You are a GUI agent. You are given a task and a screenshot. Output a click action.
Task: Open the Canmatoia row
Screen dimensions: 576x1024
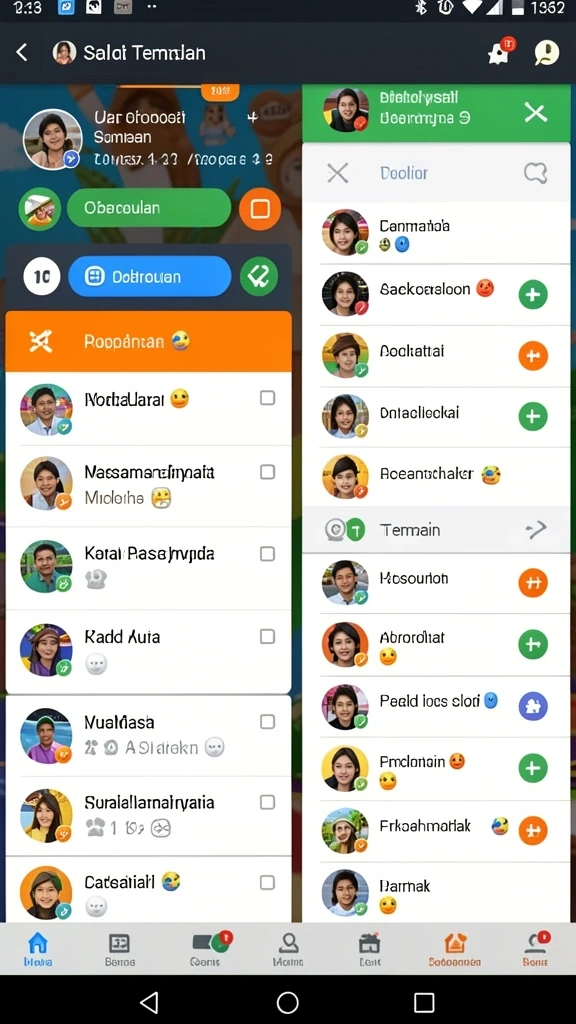436,232
